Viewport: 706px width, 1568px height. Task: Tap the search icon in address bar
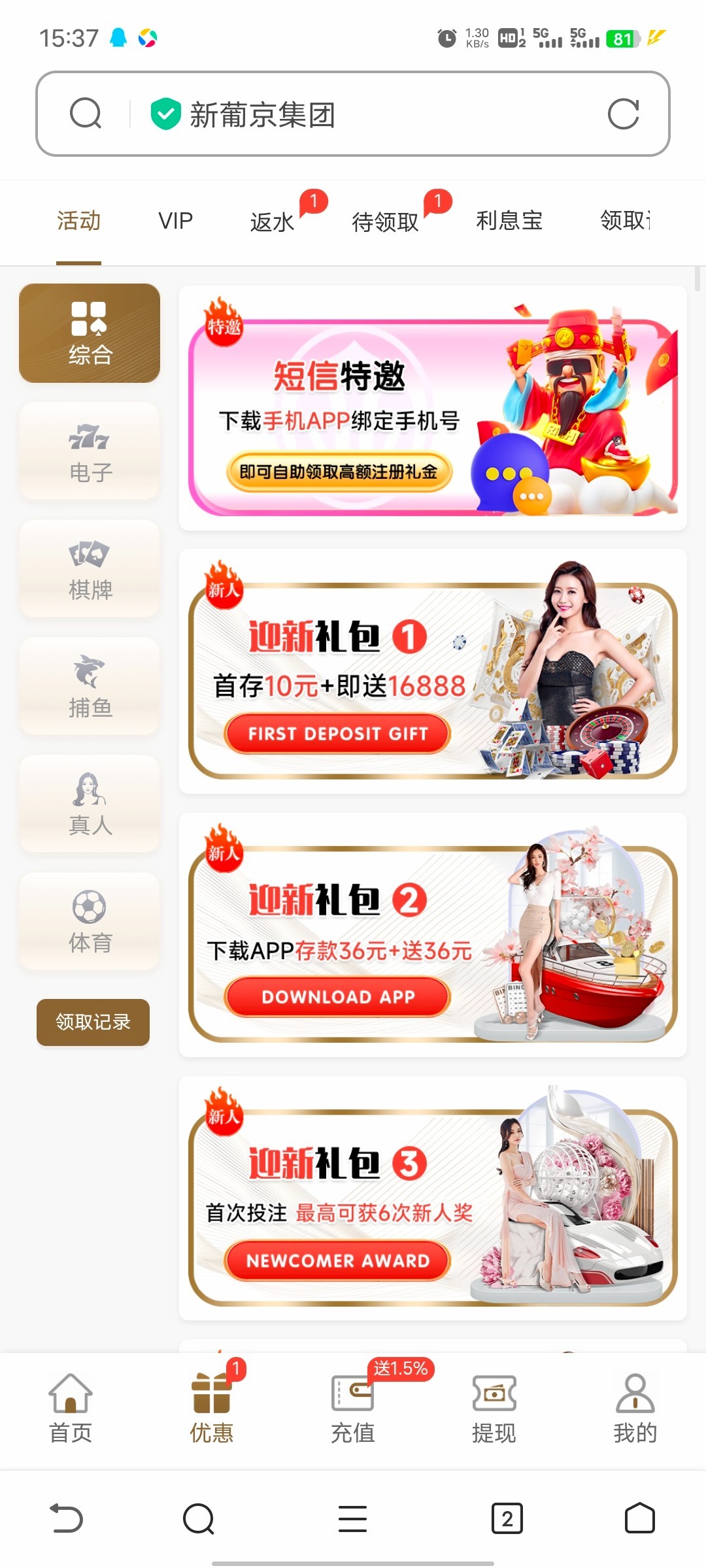coord(86,114)
